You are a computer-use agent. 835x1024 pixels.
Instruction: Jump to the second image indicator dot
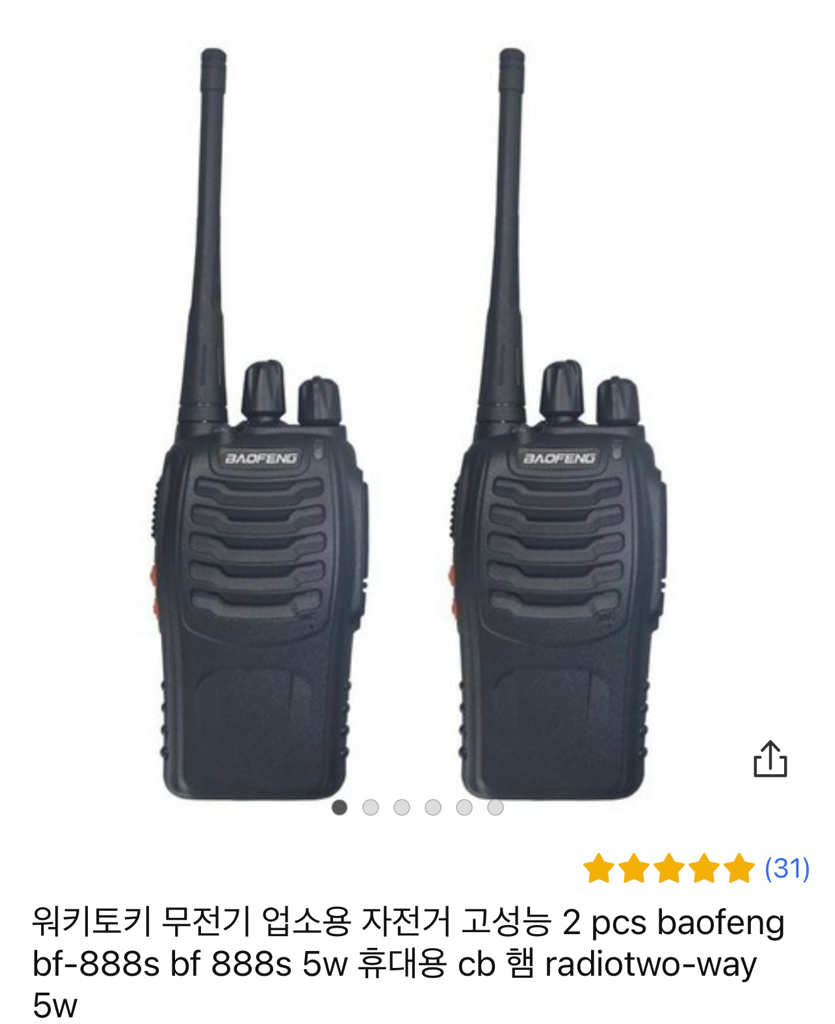pos(371,807)
